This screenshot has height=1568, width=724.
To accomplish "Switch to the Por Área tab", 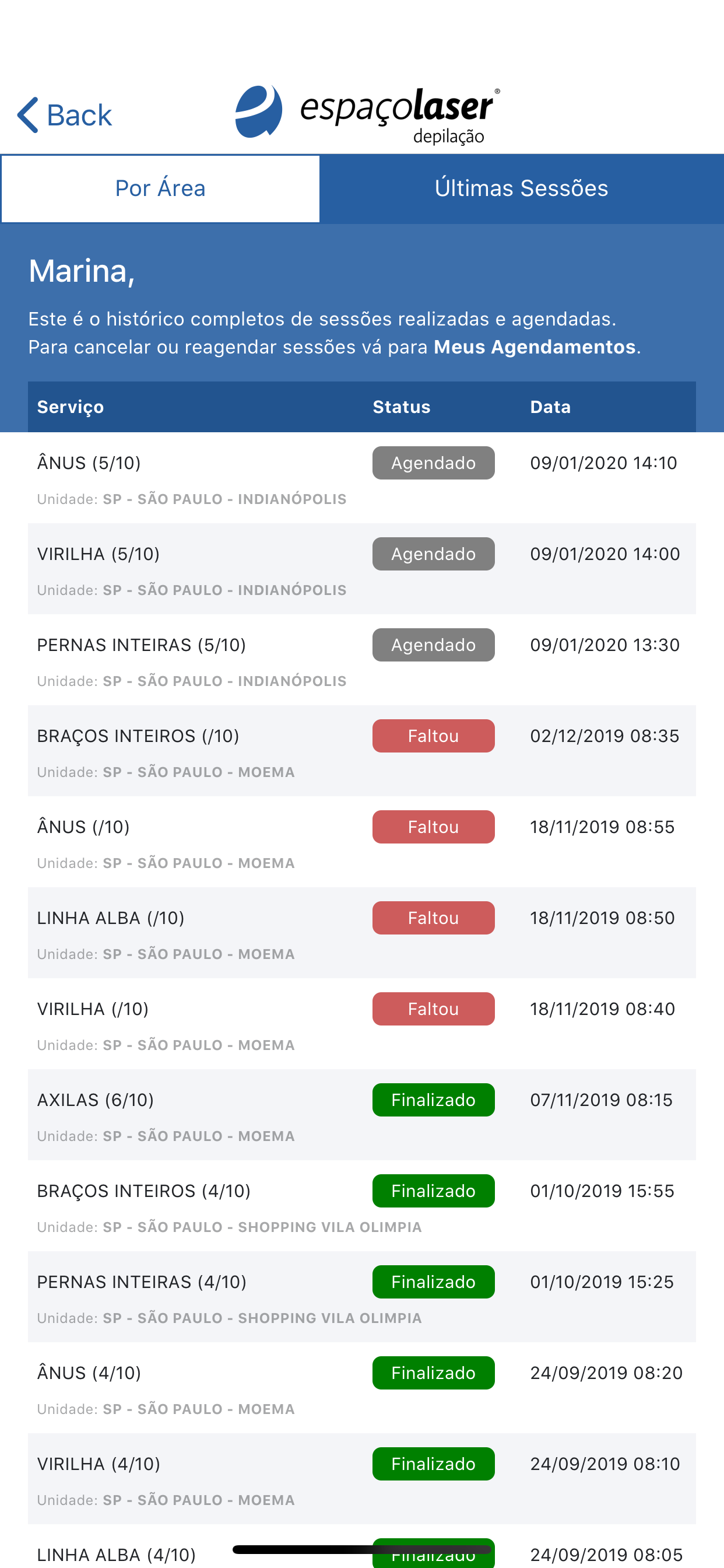I will (160, 188).
